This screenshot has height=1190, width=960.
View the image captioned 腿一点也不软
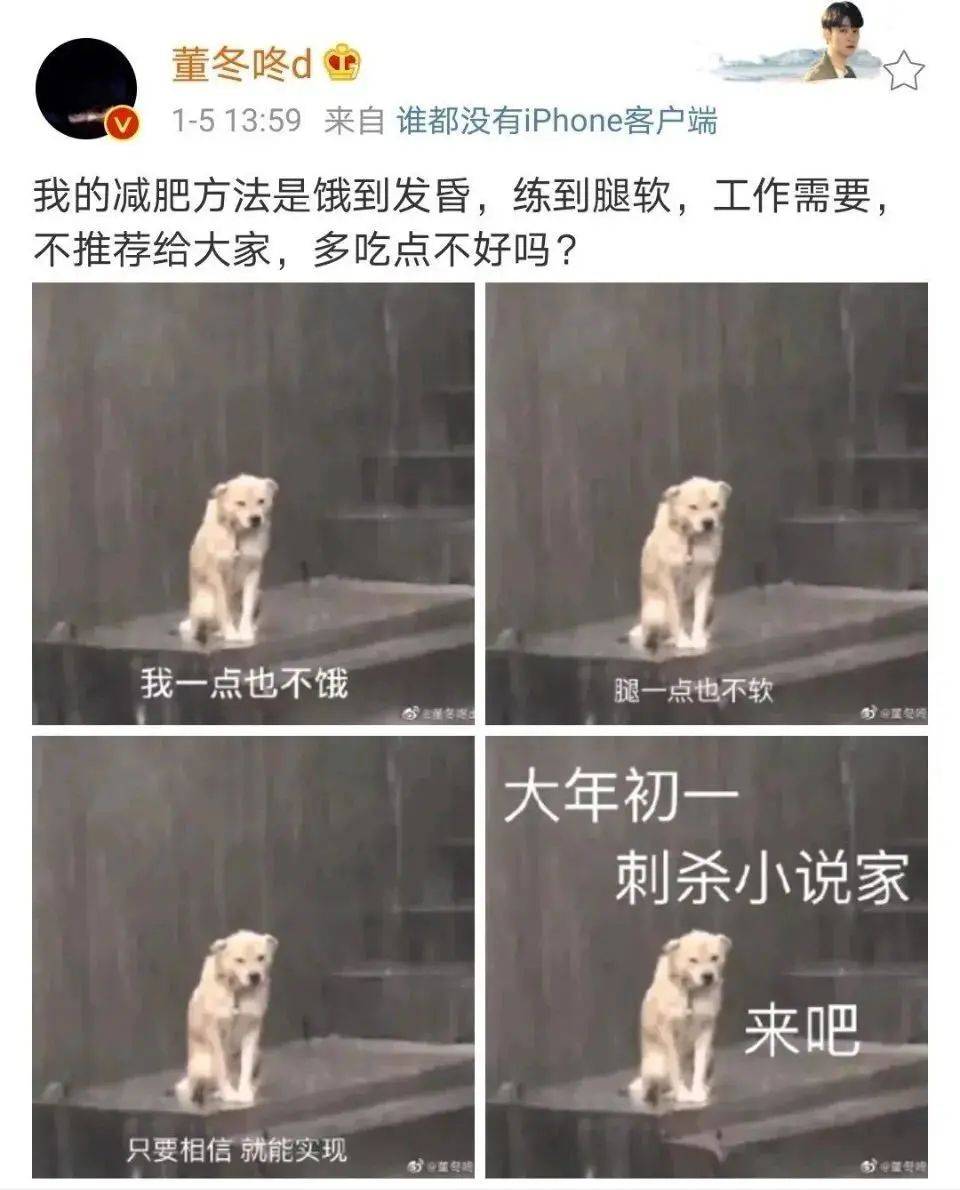tap(706, 503)
